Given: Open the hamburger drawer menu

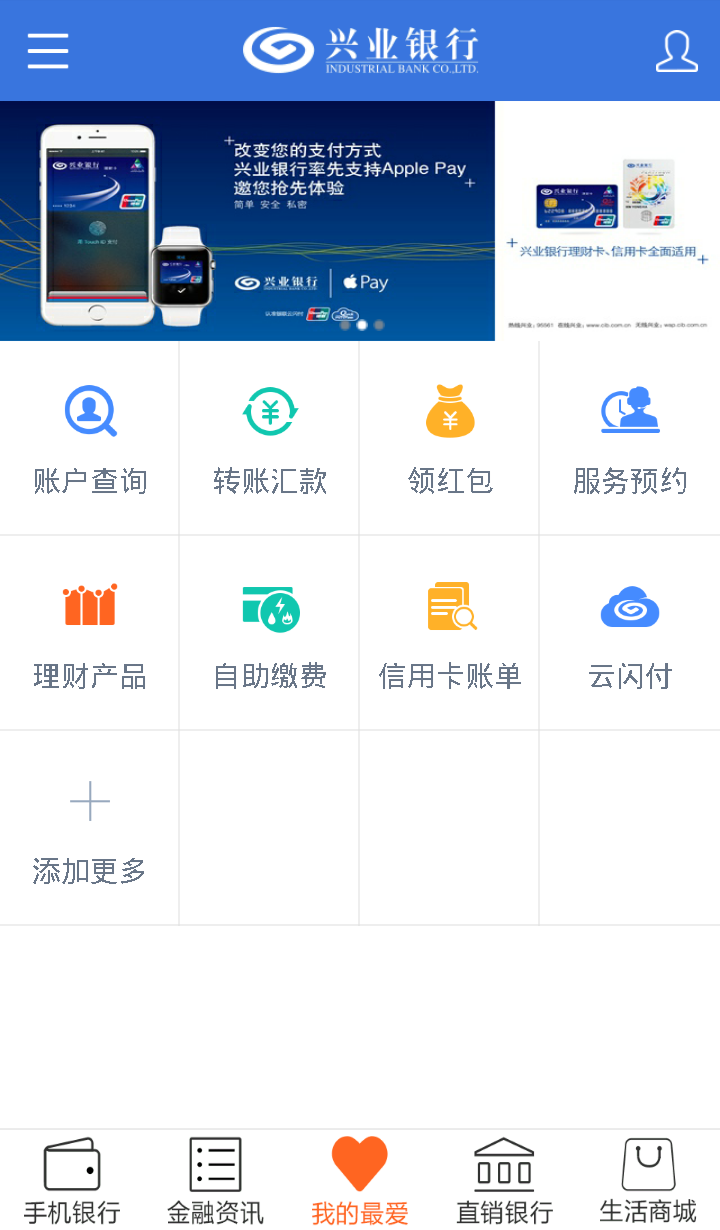Looking at the screenshot, I should pos(48,50).
